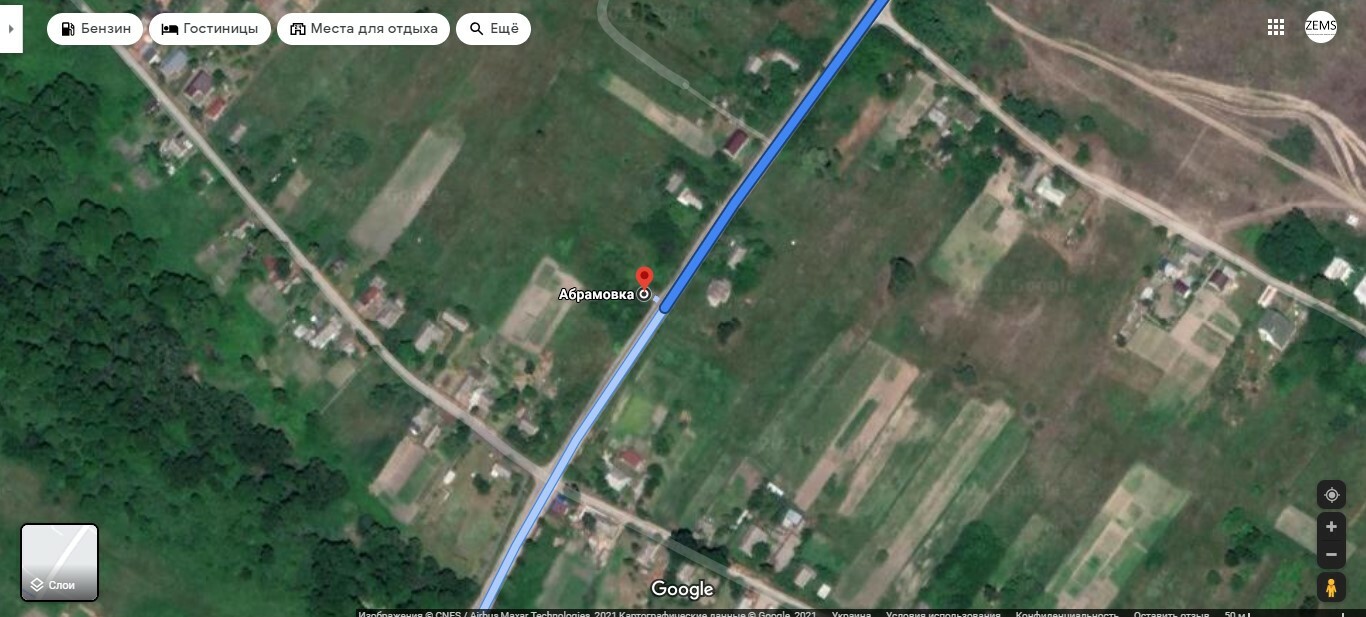Activate the Street View pegman
1366x617 pixels.
click(x=1331, y=588)
